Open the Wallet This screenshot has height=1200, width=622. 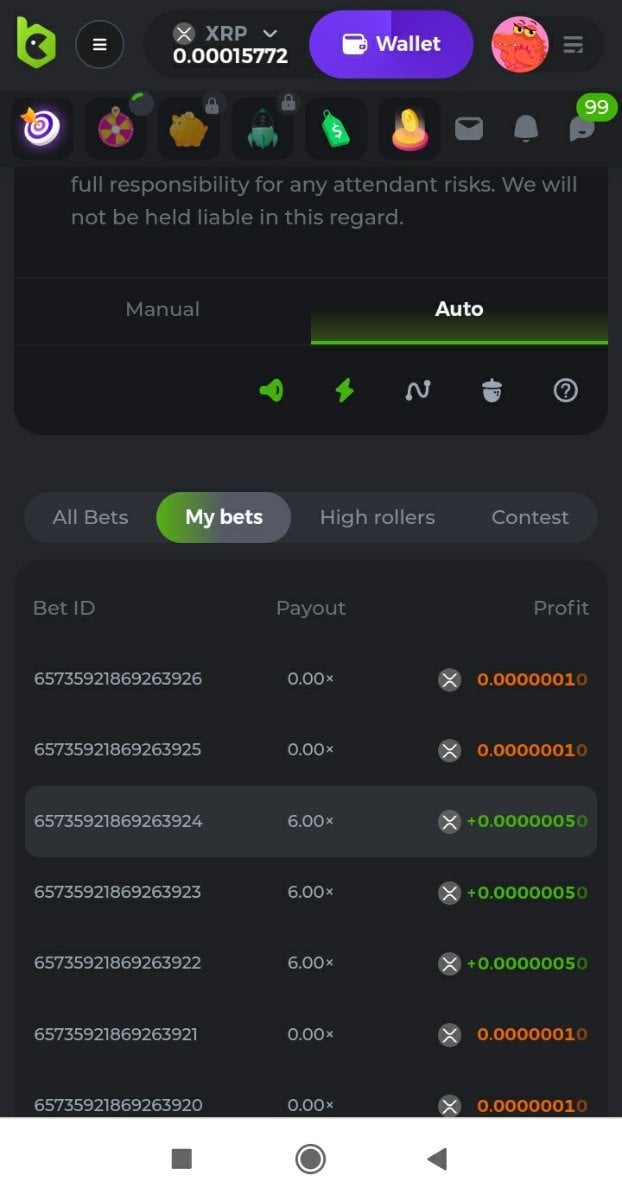tap(391, 44)
